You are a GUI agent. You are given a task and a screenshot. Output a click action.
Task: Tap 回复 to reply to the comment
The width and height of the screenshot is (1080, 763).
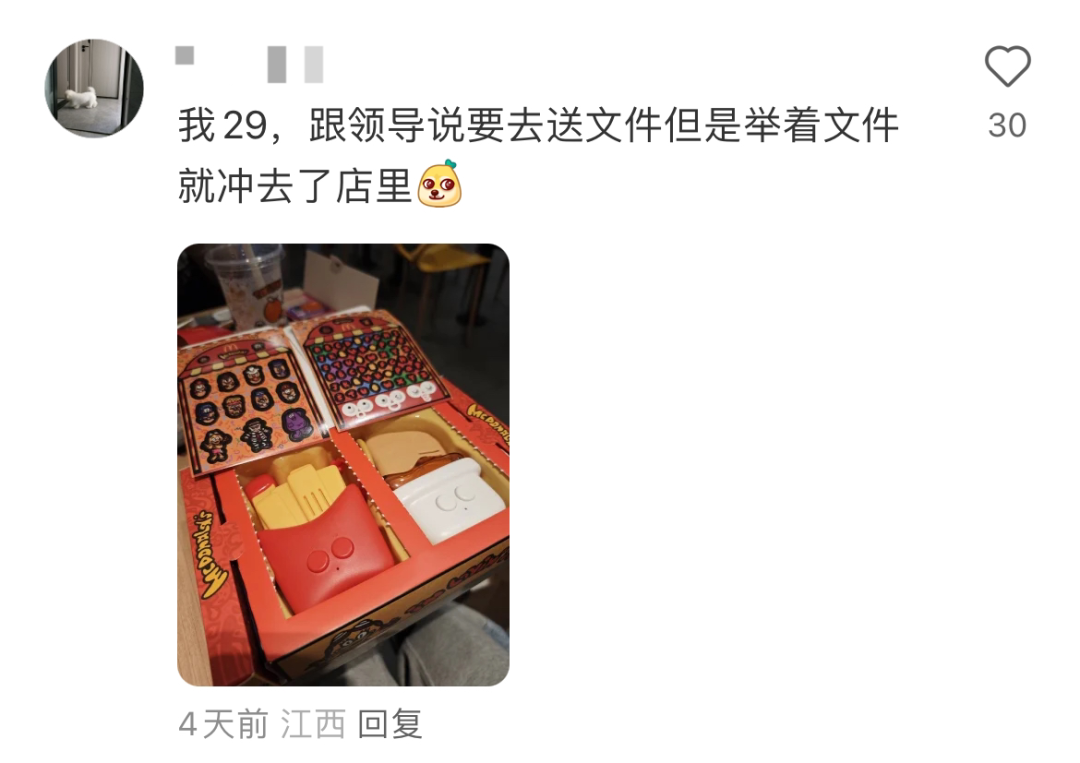click(x=390, y=724)
